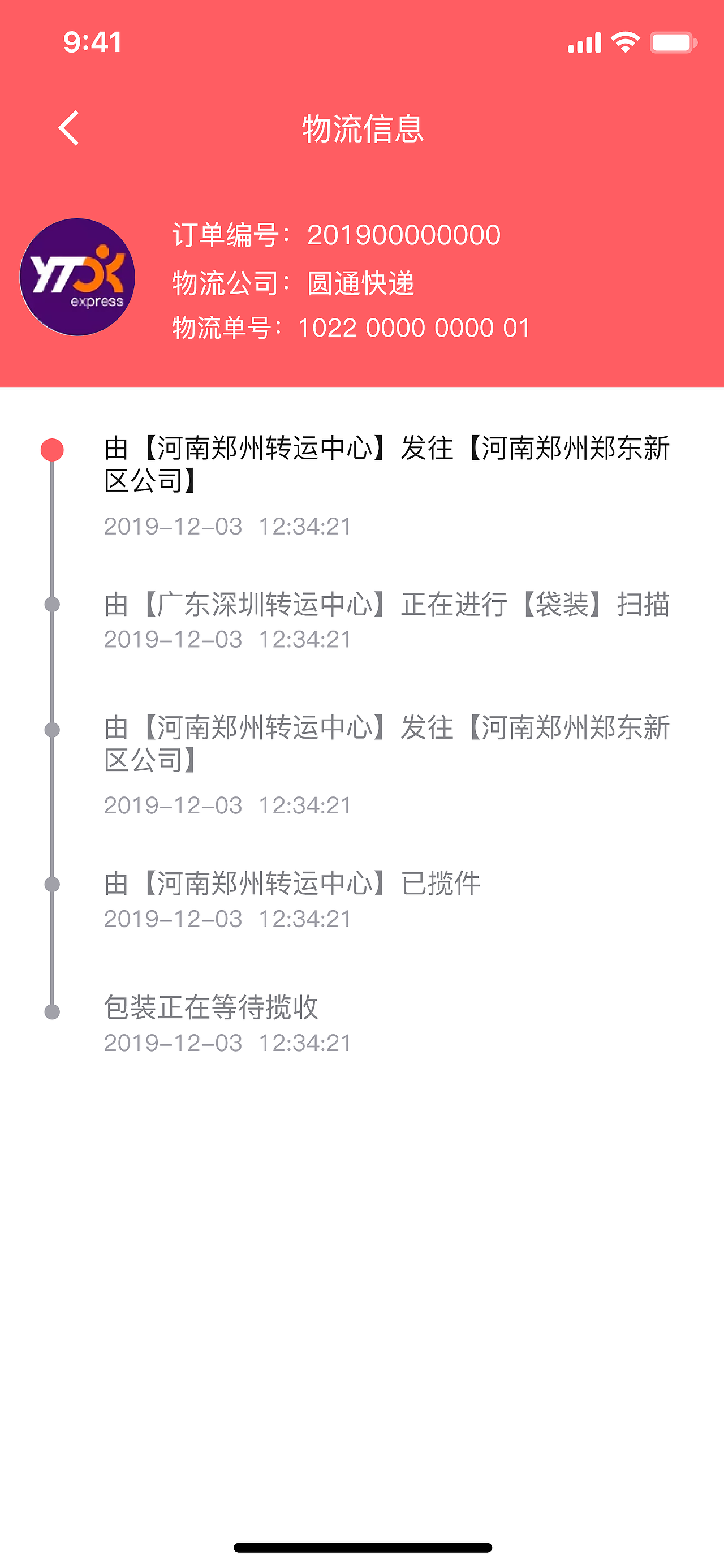Click the back arrow icon

[x=69, y=128]
